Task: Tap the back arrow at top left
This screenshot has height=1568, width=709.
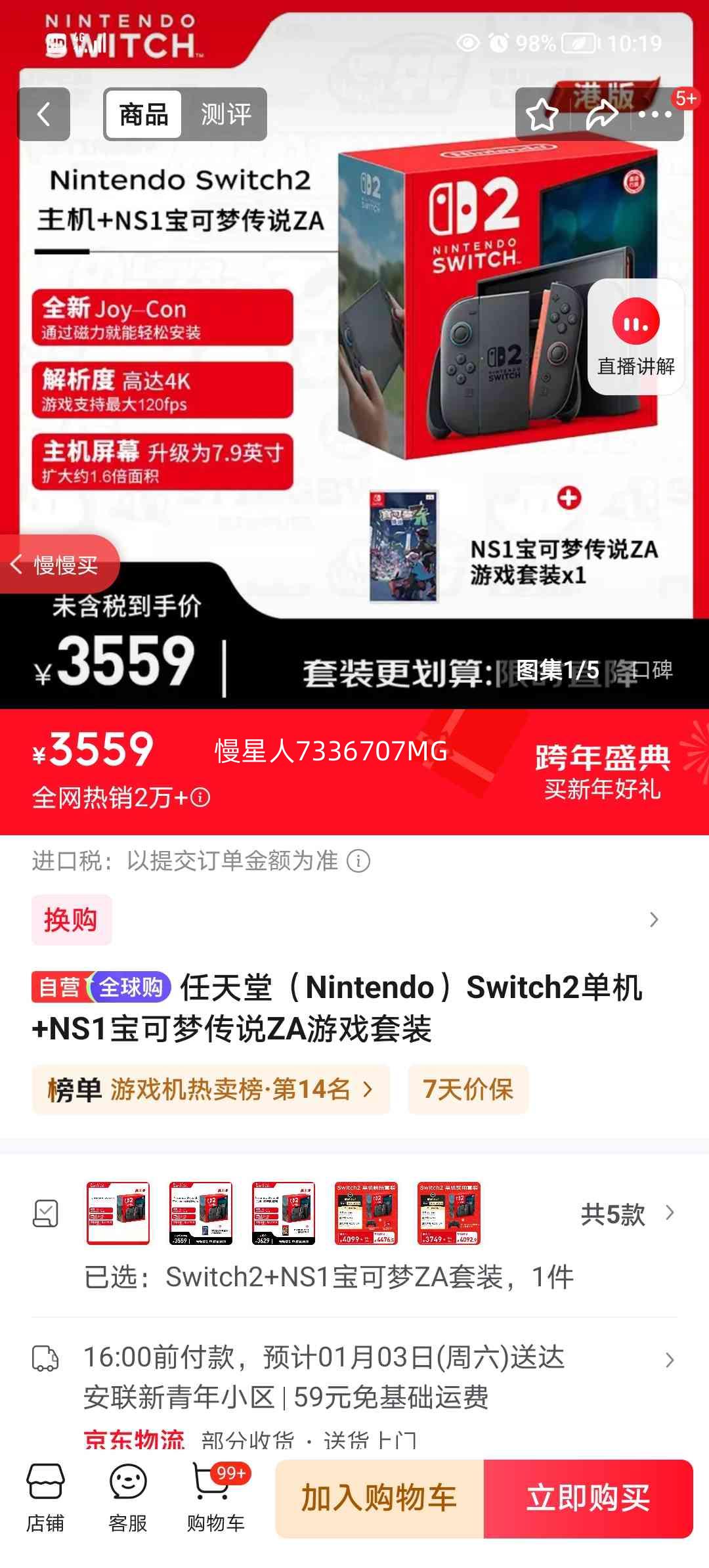Action: tap(43, 115)
